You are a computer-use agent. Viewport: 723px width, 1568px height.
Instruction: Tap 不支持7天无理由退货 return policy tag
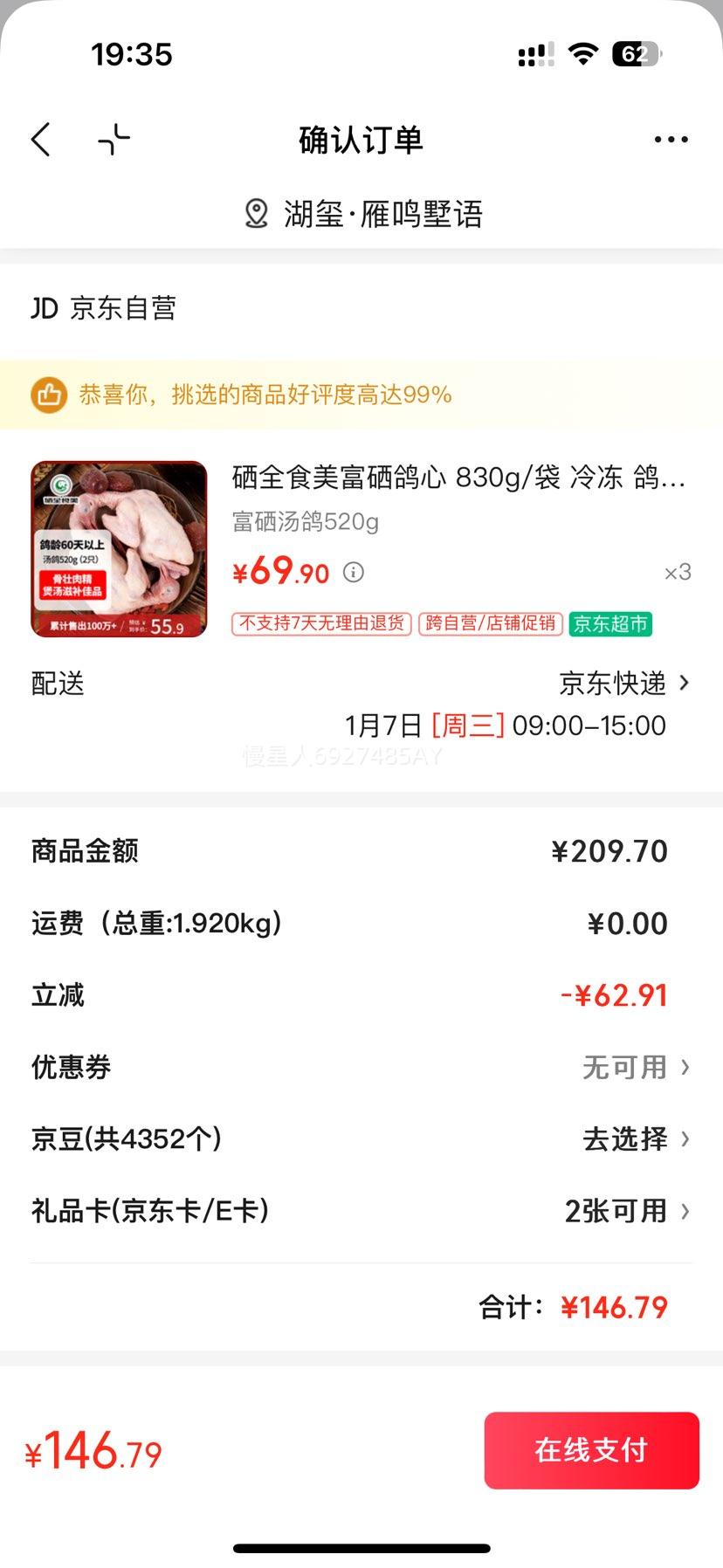(x=320, y=625)
